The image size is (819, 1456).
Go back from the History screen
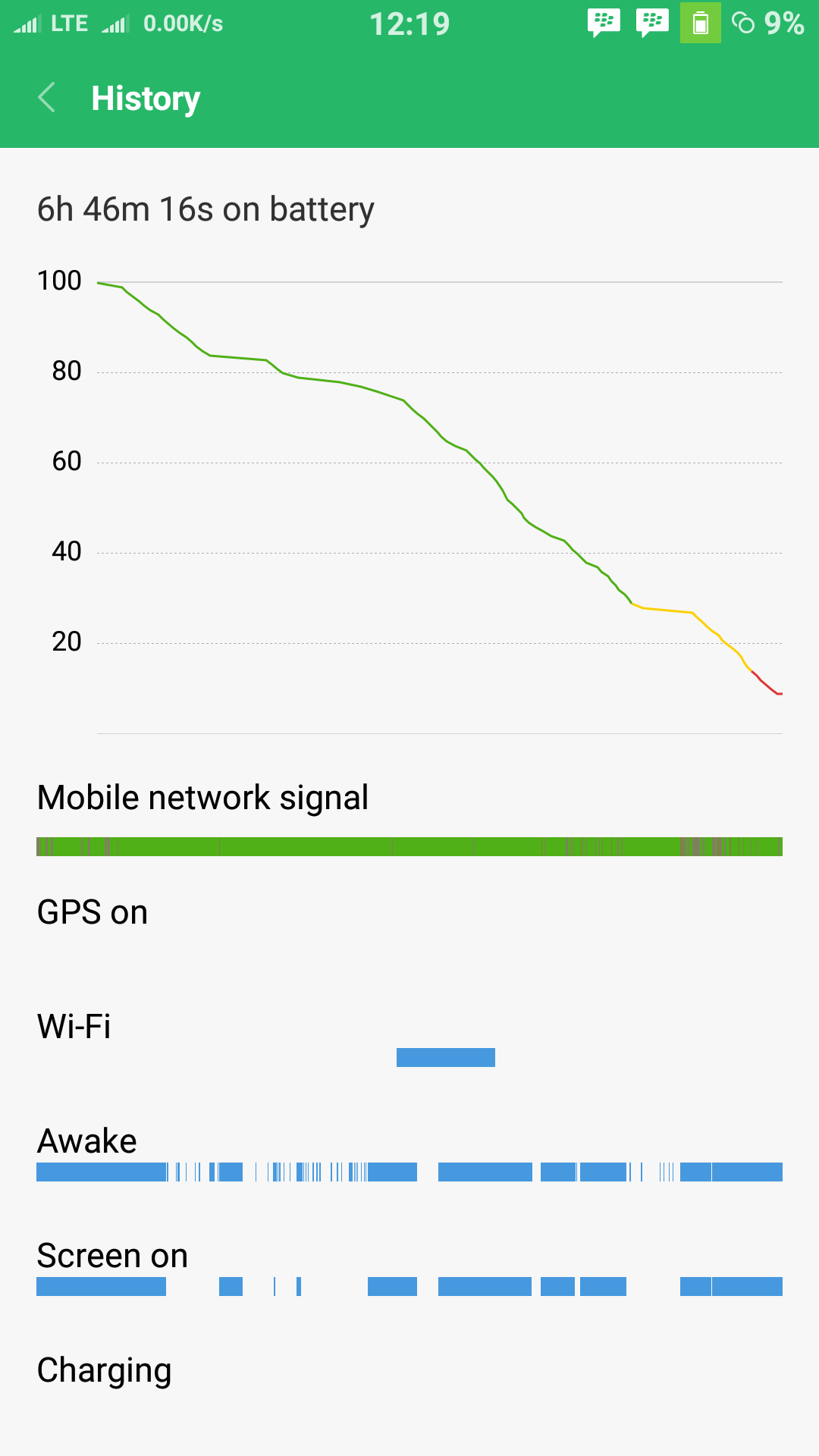(x=47, y=98)
